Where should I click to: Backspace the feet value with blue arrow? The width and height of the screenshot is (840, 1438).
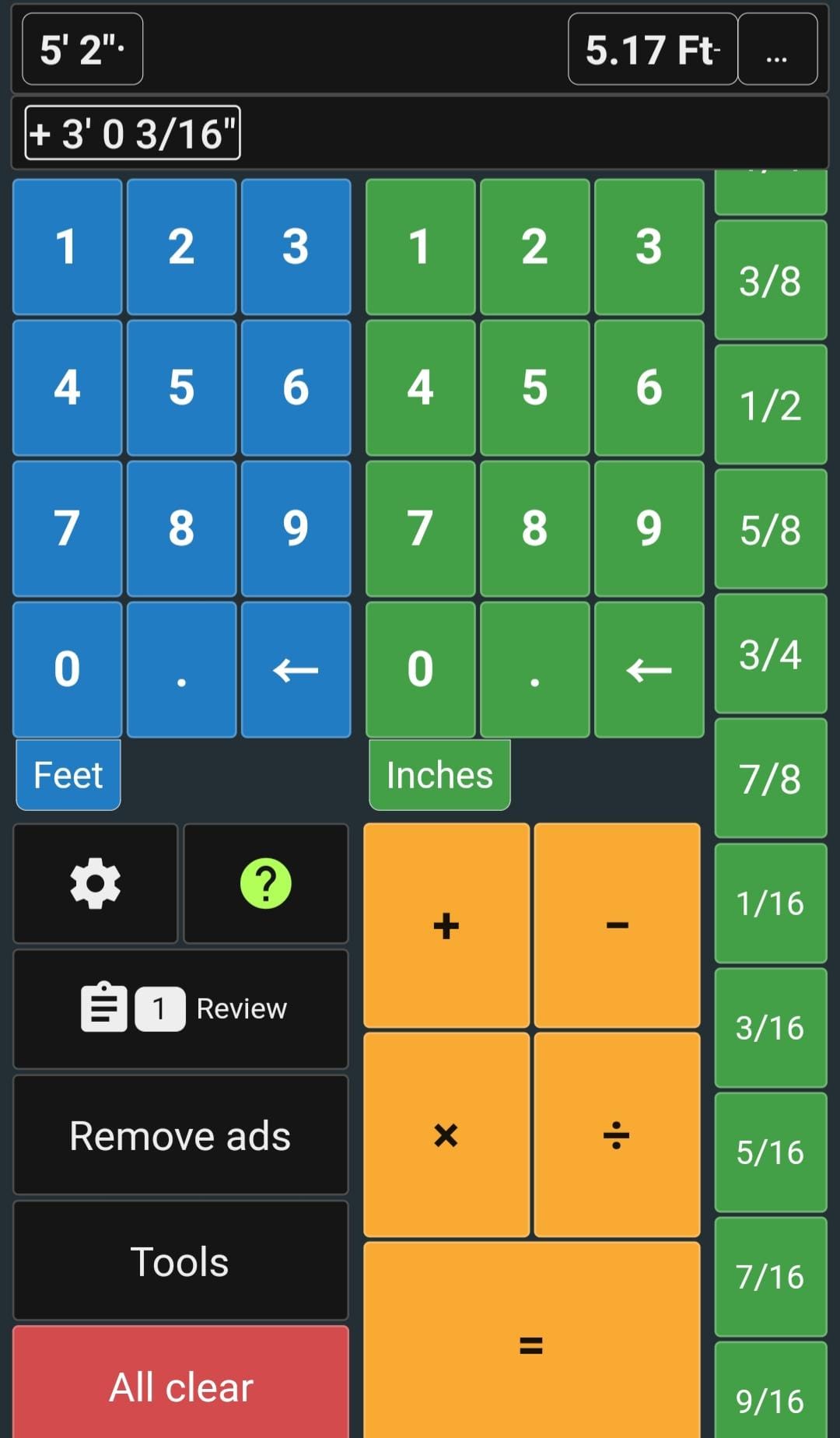[297, 668]
